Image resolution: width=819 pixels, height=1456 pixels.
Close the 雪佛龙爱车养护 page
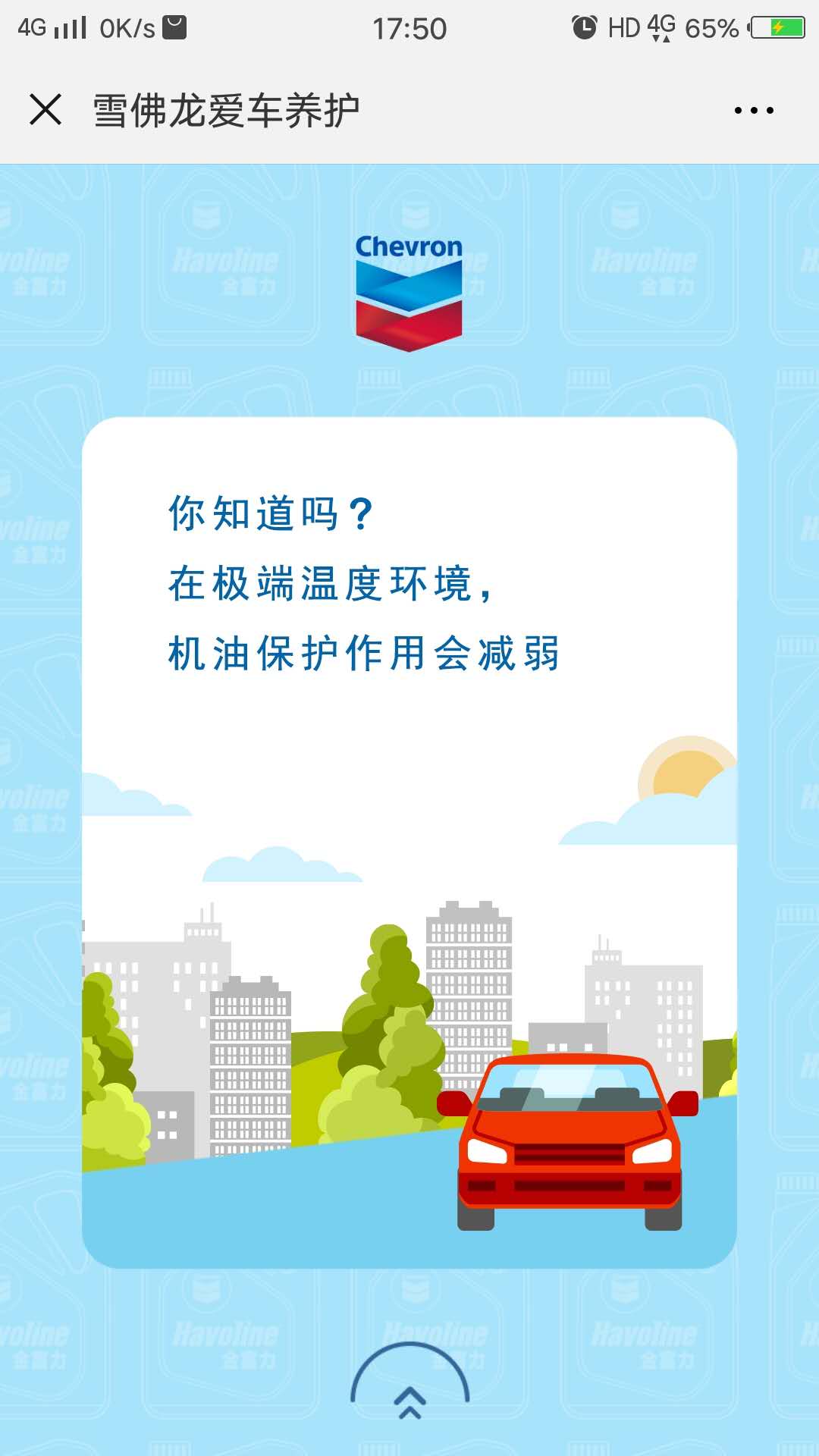(45, 109)
